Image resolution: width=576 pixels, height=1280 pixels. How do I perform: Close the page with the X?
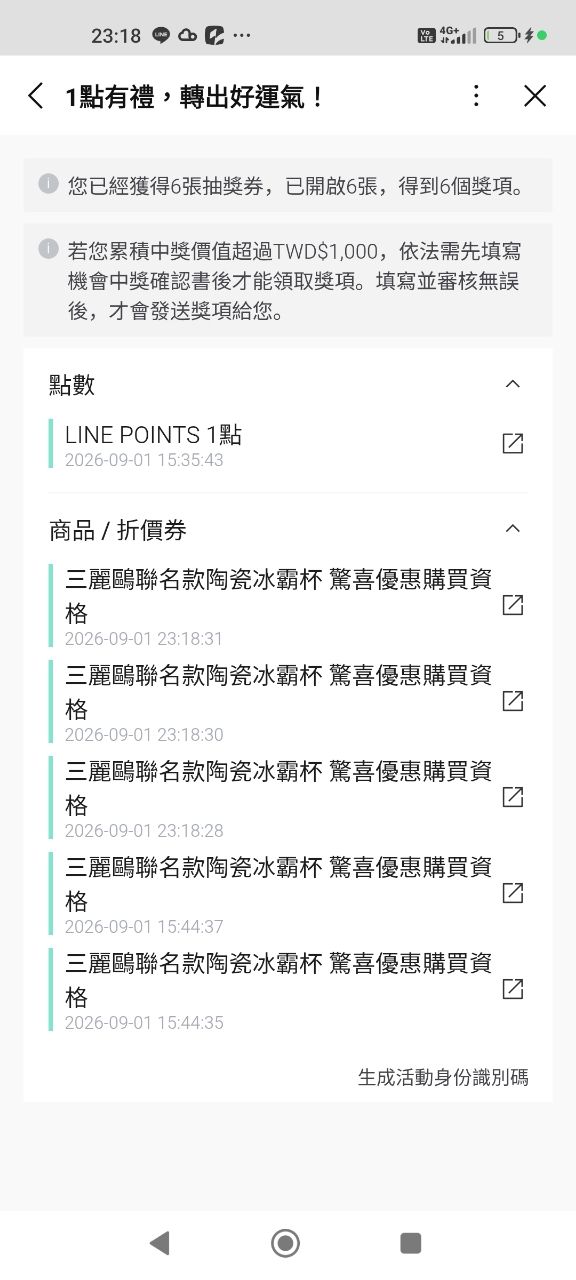[535, 96]
